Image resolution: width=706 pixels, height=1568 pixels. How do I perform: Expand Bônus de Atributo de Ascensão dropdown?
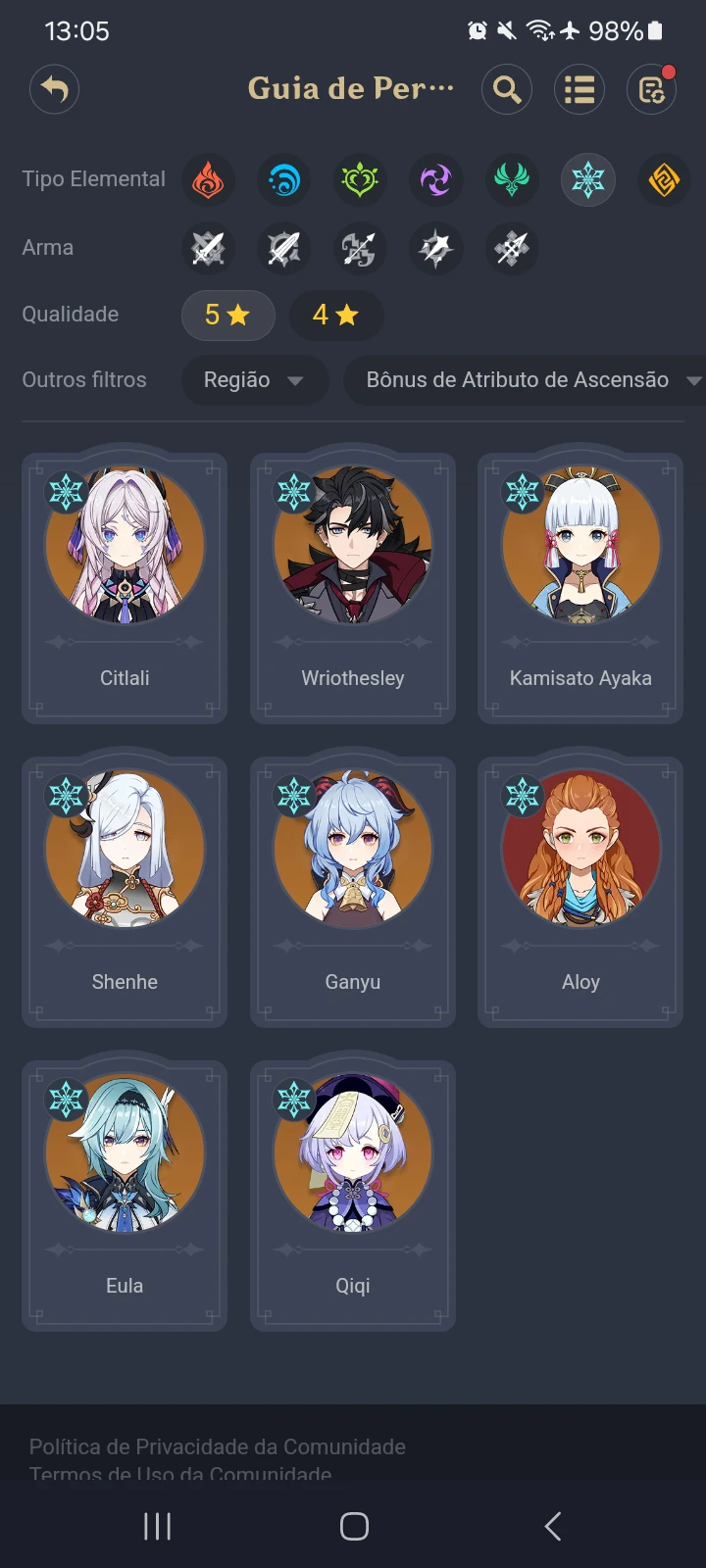[529, 380]
